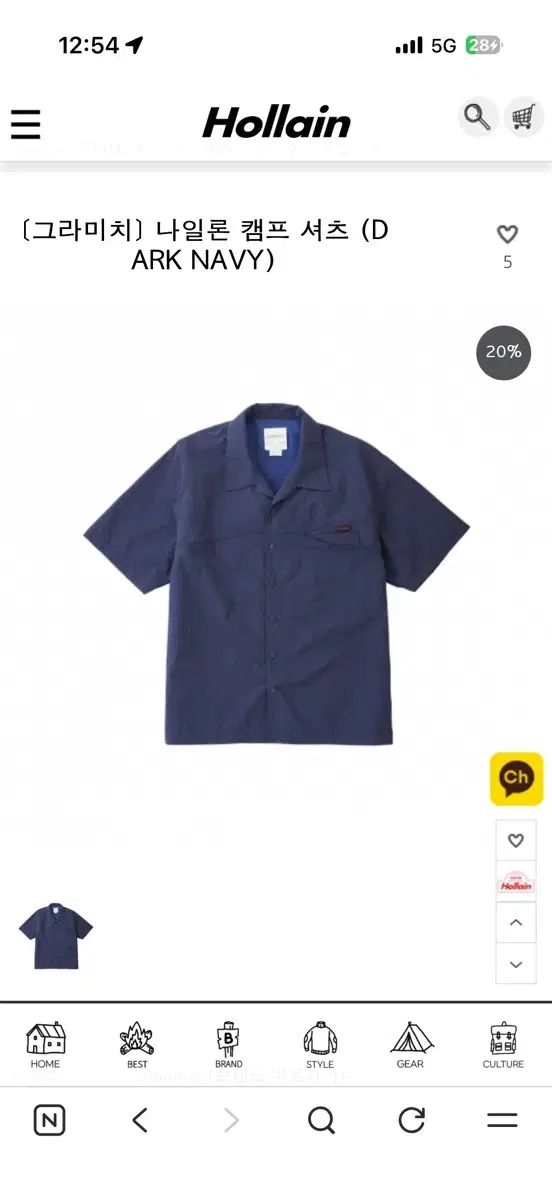The height and width of the screenshot is (1200, 552).
Task: Select the navy shirt thumbnail image
Action: (x=56, y=935)
